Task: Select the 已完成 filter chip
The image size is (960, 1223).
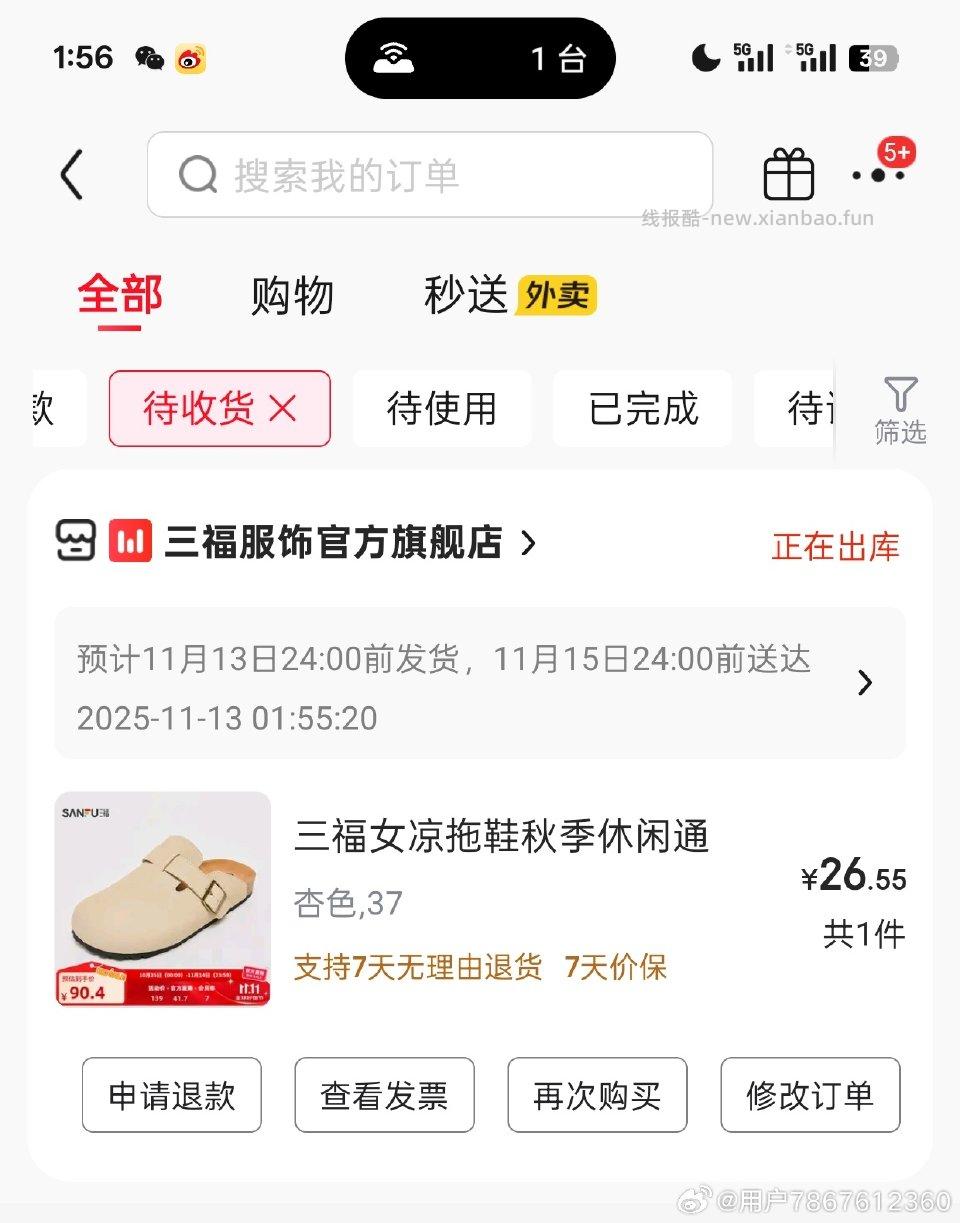Action: click(642, 408)
